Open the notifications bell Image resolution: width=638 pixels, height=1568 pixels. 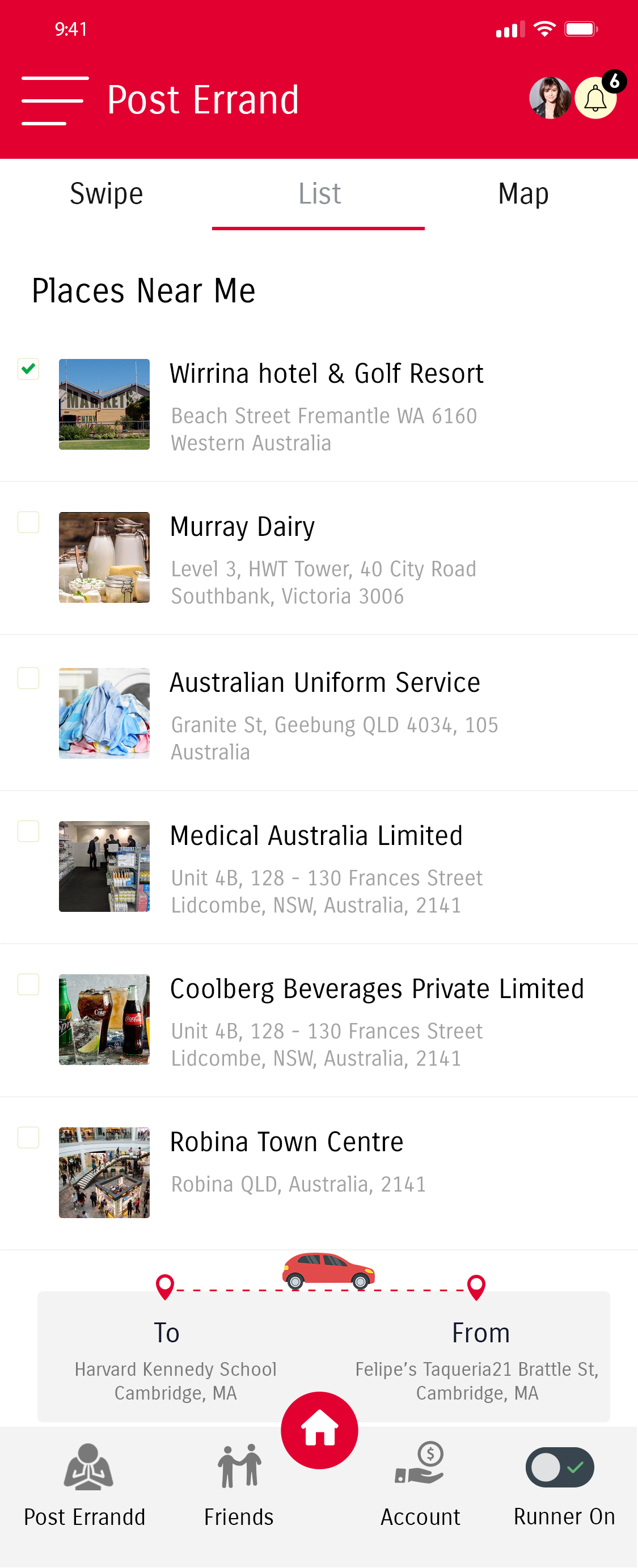coord(596,98)
